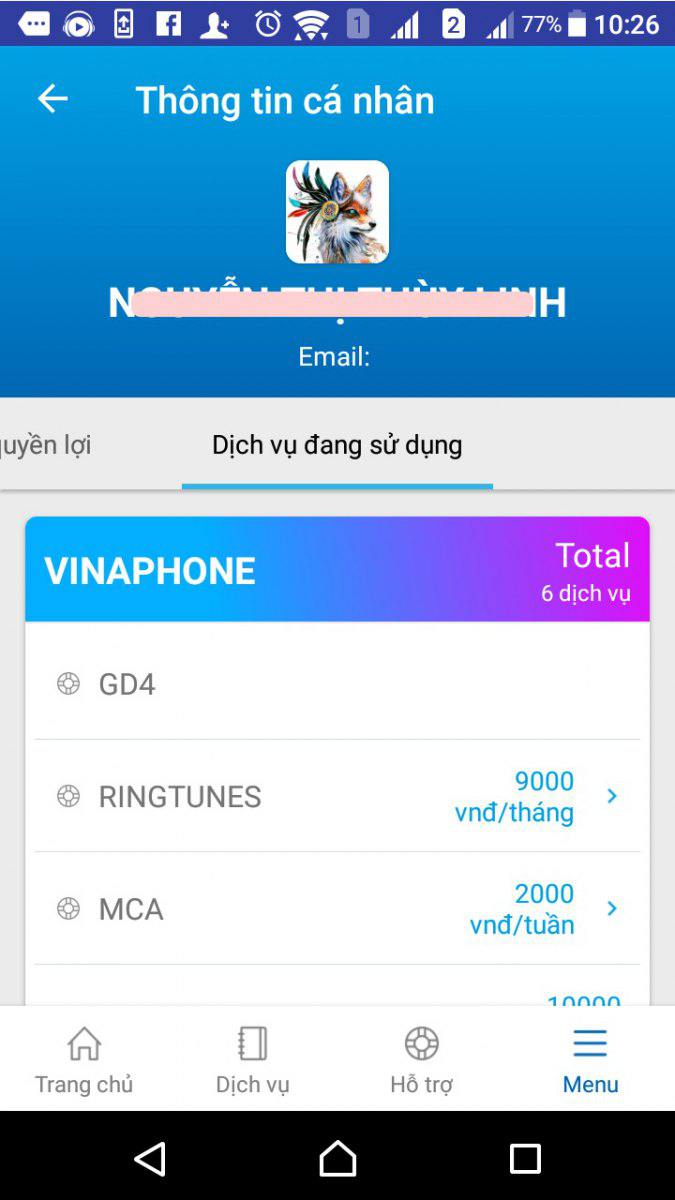Open the system recent apps view

[524, 1159]
